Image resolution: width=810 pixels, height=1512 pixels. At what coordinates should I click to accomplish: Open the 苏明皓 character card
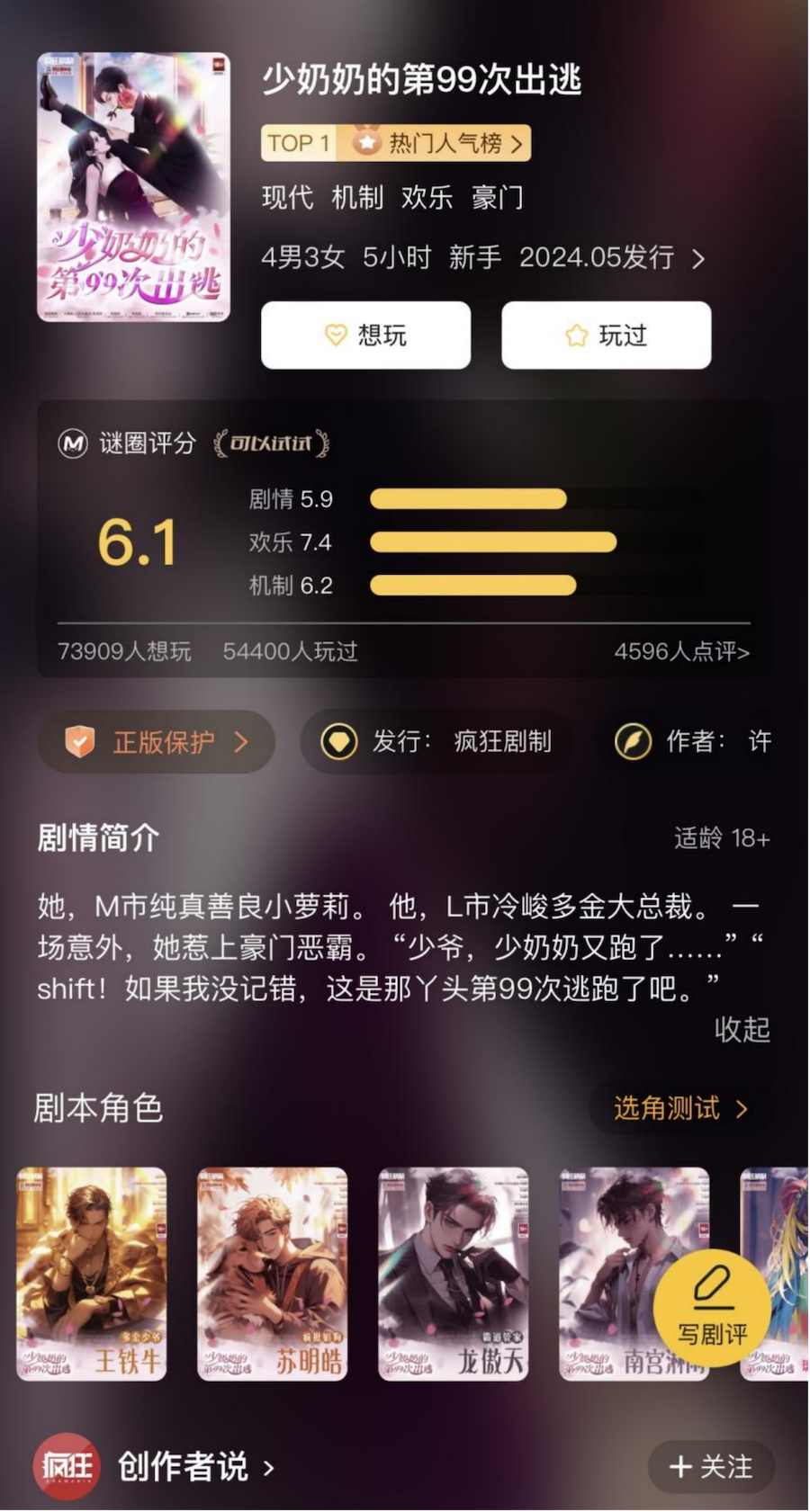pos(272,1273)
